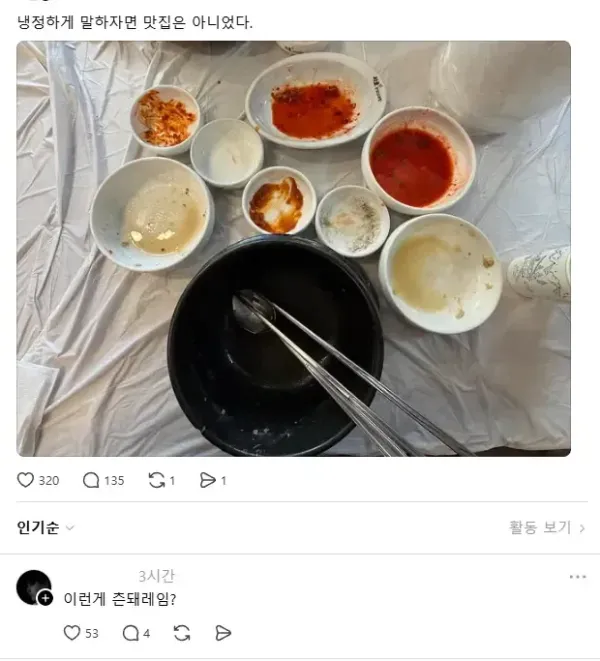Open the 4 comments on the reply
Image resolution: width=600 pixels, height=661 pixels.
[130, 633]
